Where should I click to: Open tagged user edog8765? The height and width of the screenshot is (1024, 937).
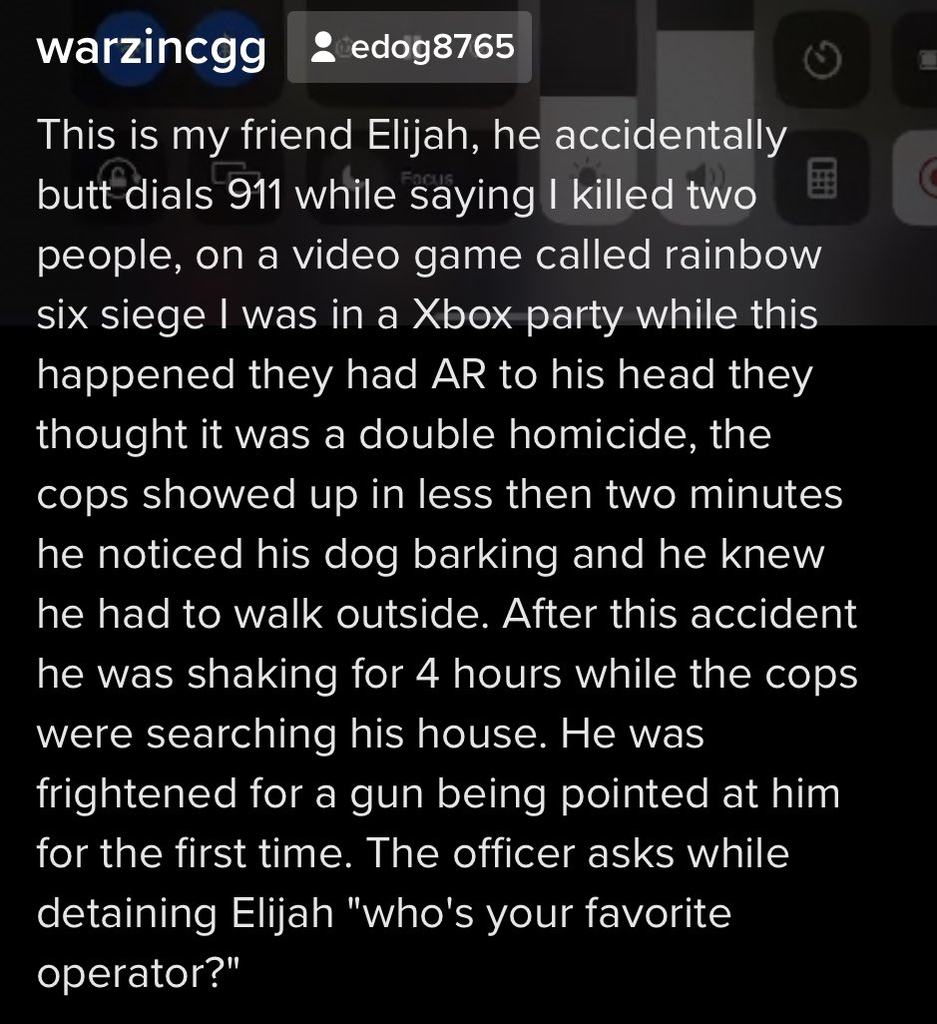[x=410, y=47]
